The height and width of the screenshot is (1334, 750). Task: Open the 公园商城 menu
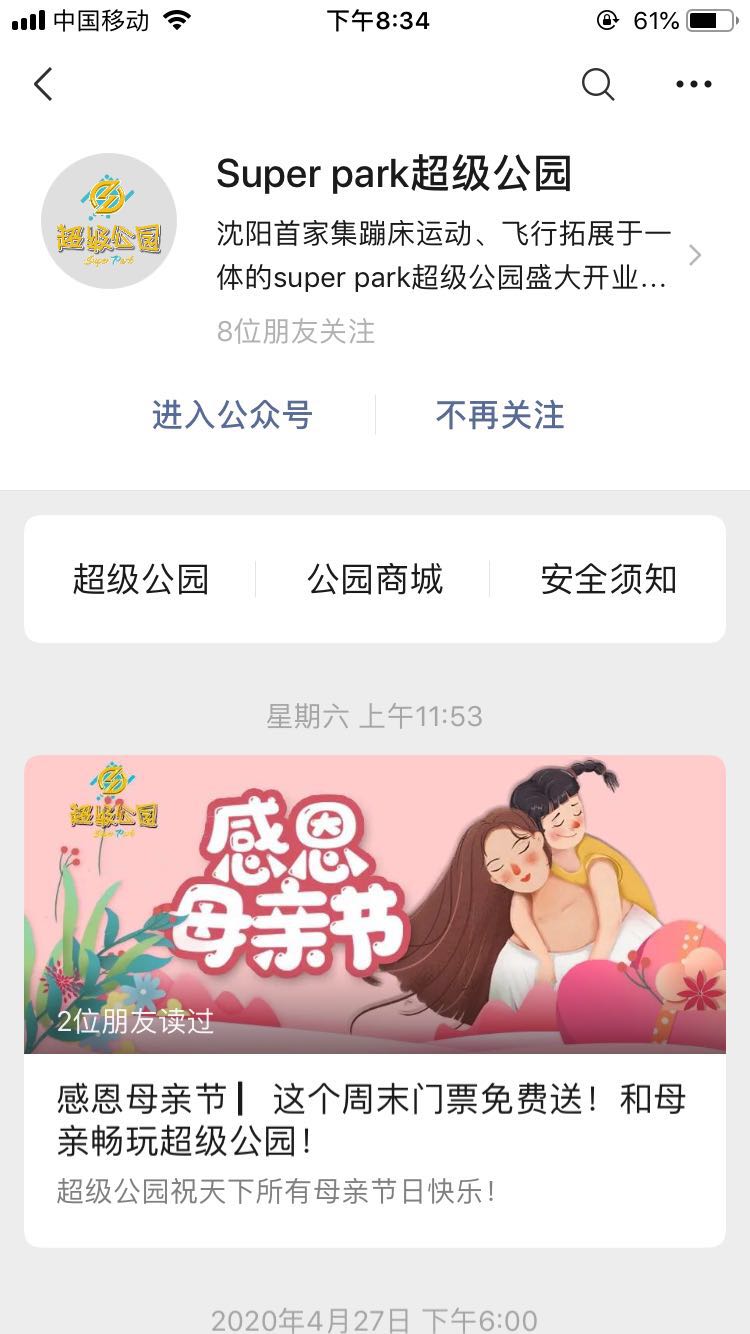coord(375,579)
